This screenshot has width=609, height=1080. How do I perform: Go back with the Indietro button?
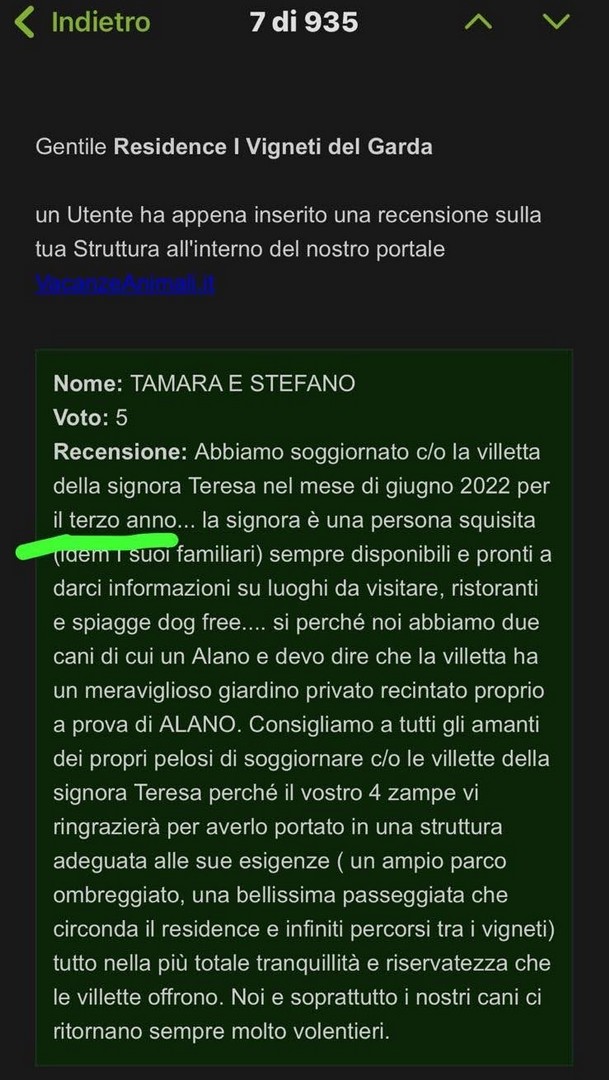pos(82,22)
